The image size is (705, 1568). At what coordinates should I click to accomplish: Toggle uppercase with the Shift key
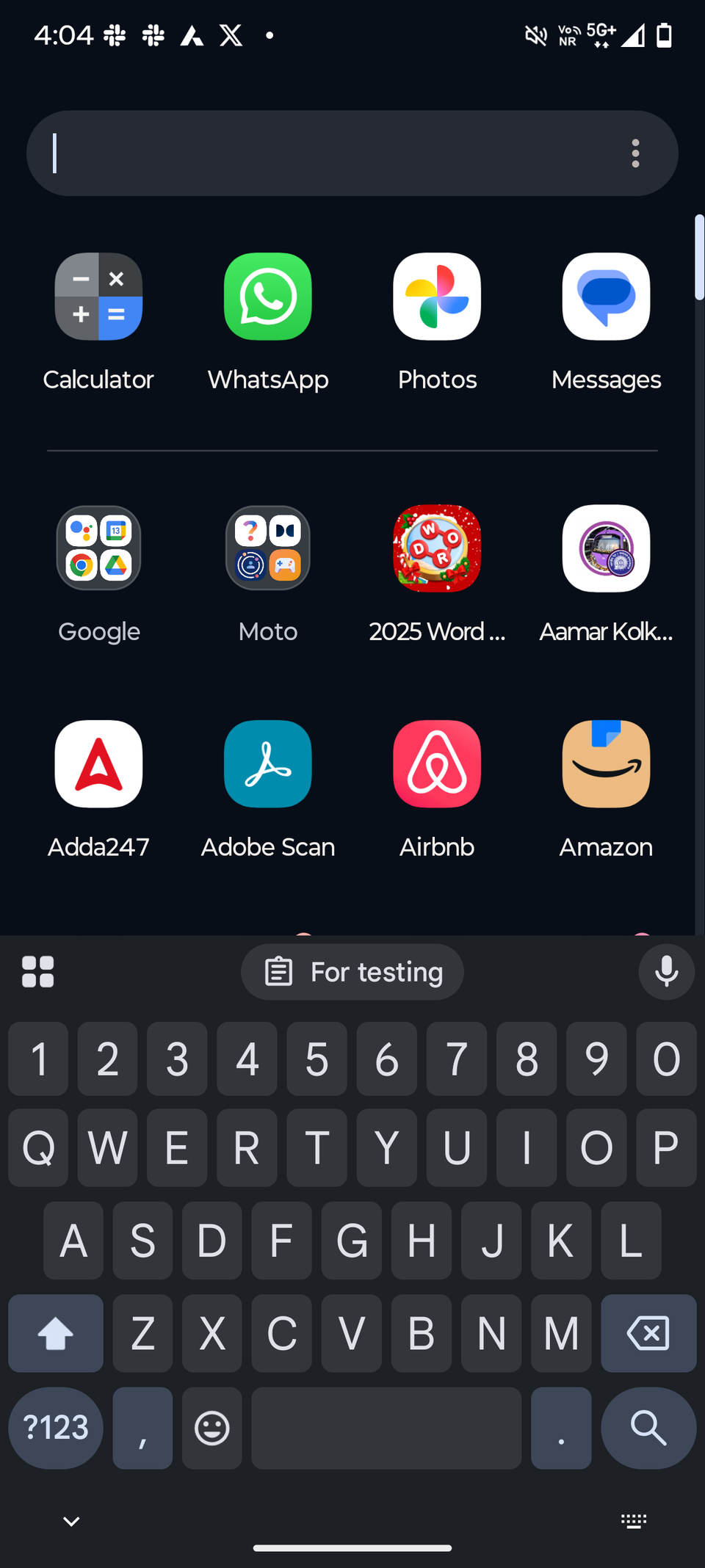tap(55, 1333)
